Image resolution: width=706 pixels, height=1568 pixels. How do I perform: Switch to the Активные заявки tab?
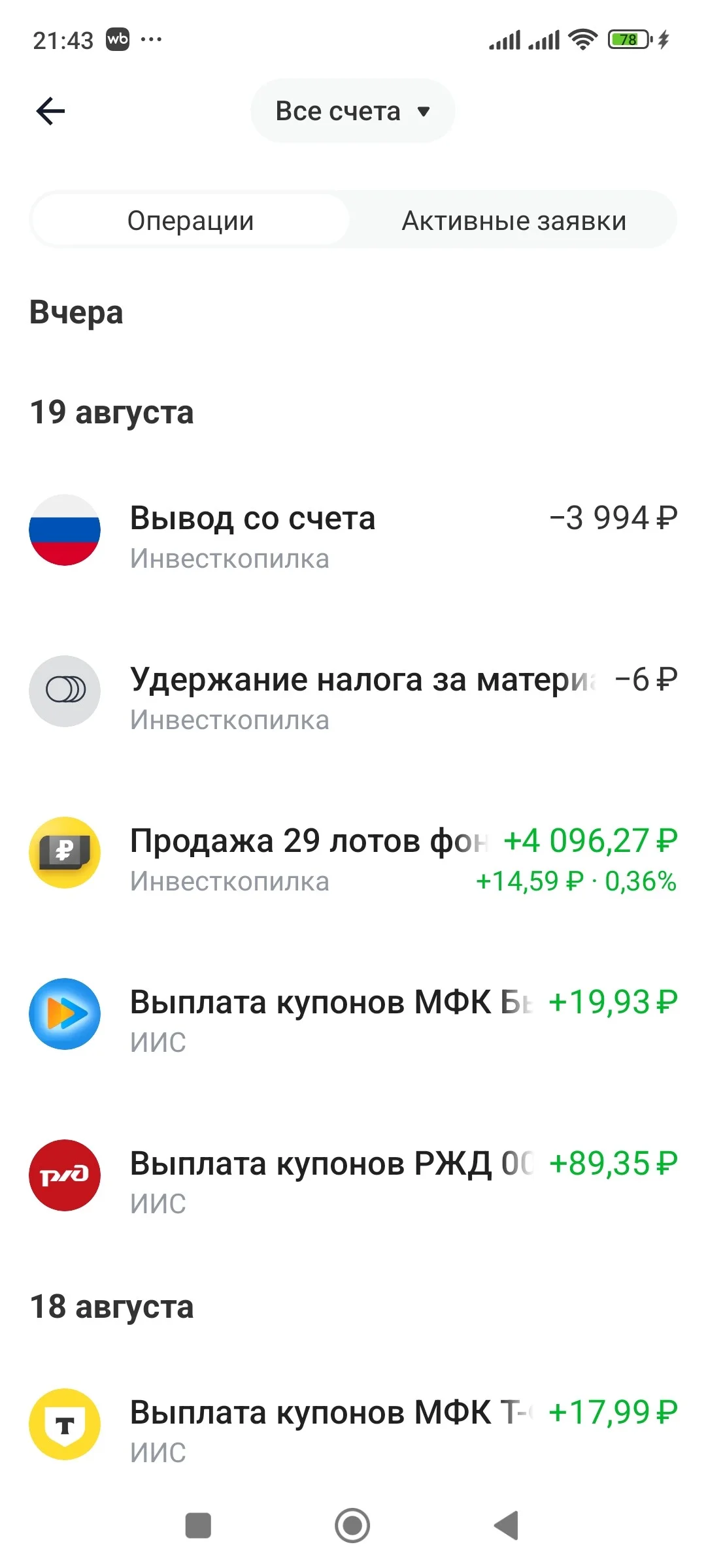click(514, 220)
